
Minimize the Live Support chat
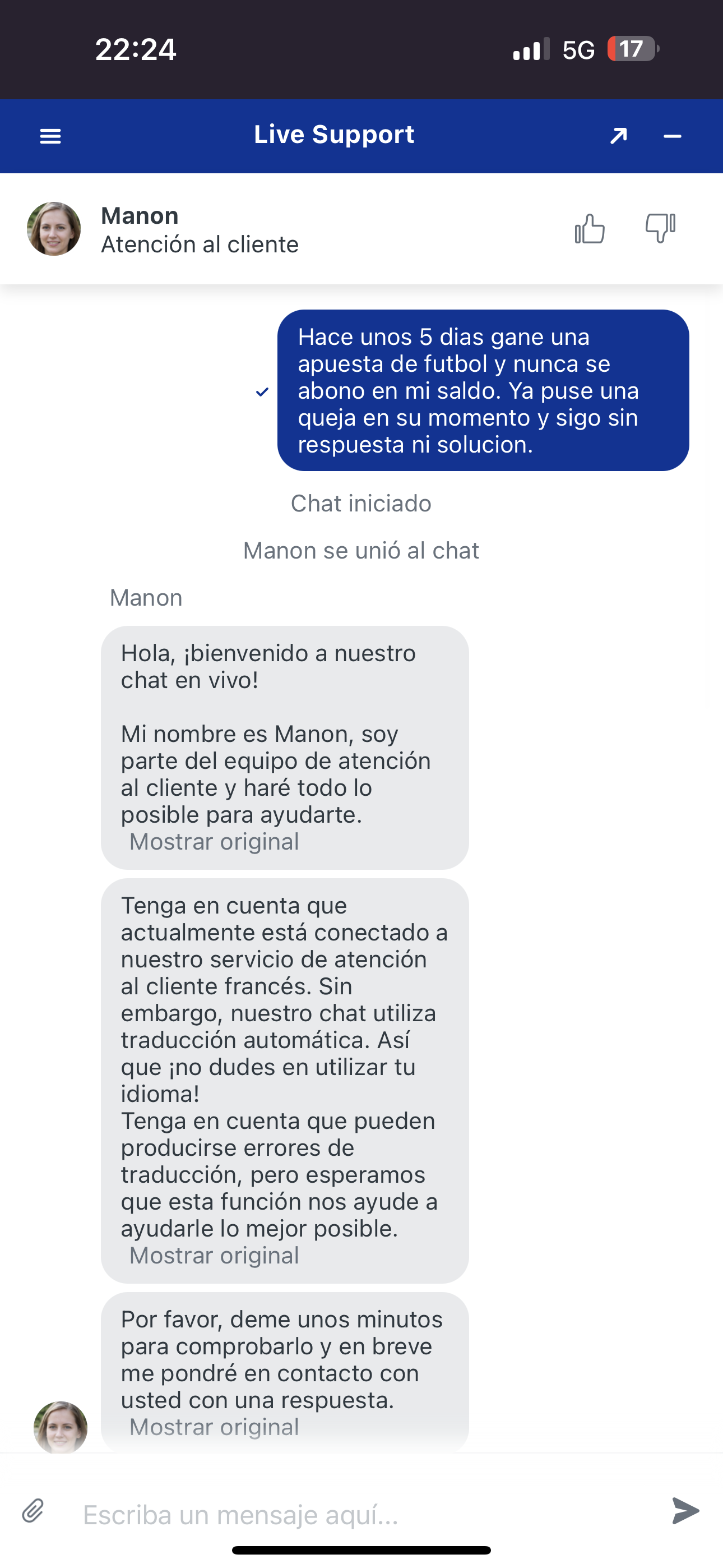point(672,136)
